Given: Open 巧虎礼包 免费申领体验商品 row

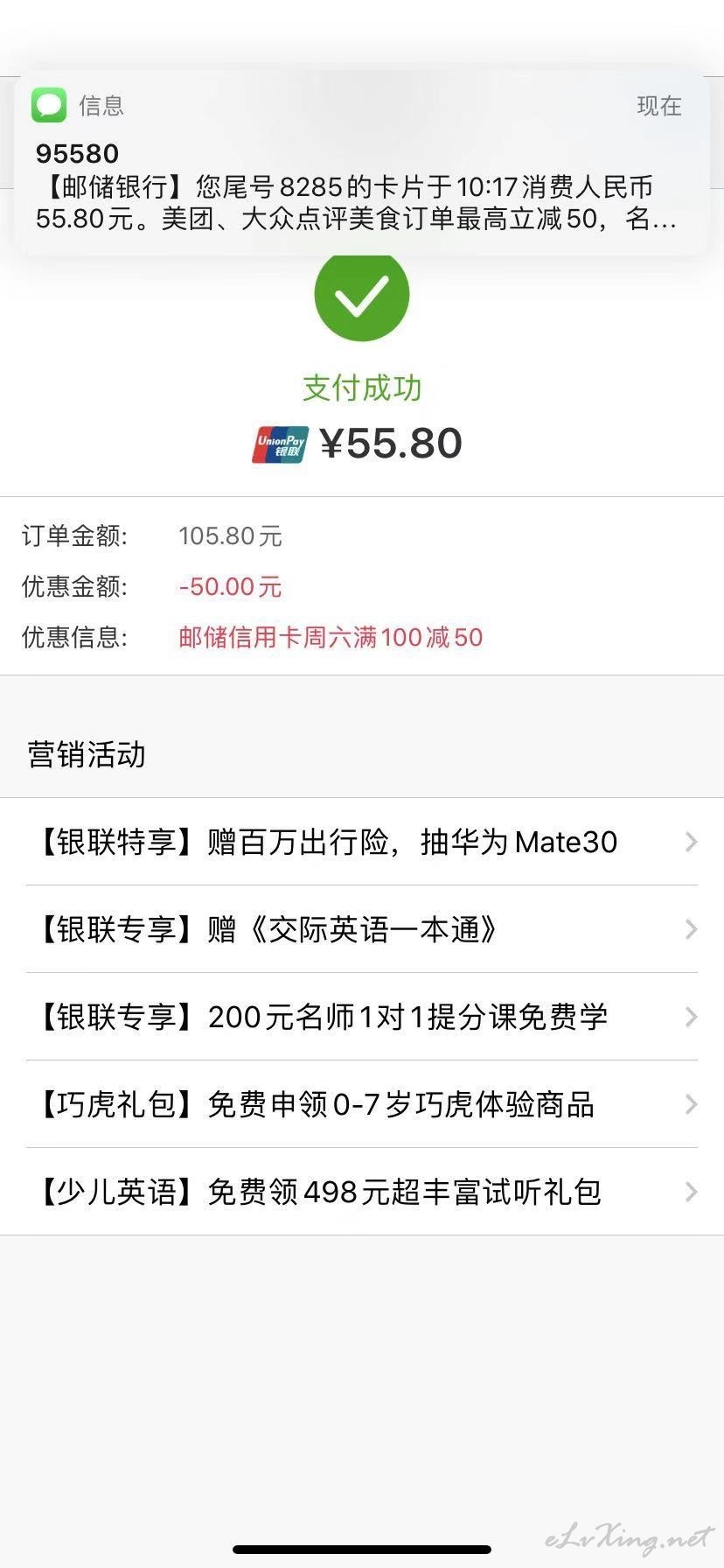Looking at the screenshot, I should (362, 1104).
